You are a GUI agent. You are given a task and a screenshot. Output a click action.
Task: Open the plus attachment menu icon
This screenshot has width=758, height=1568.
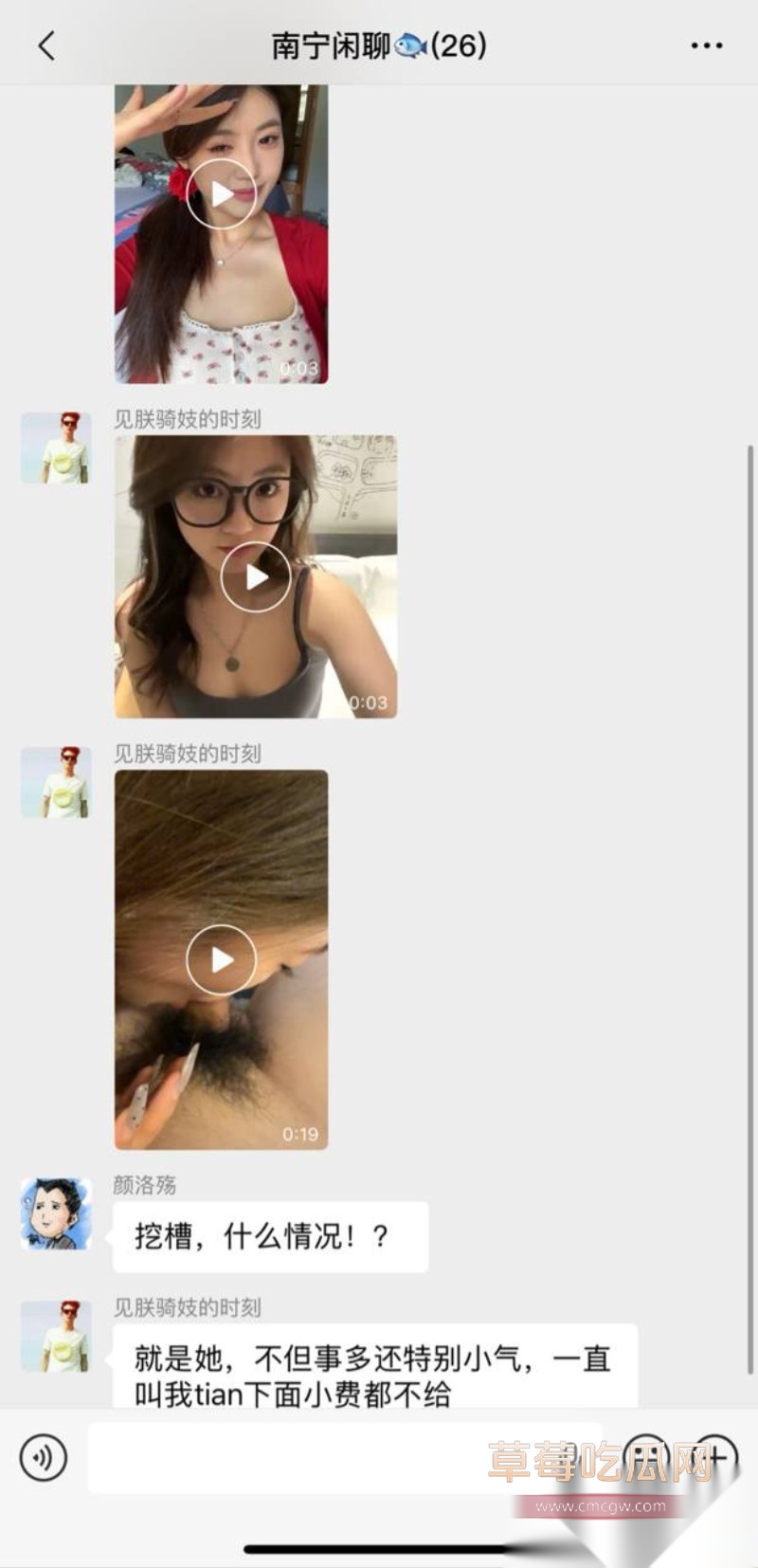[x=718, y=1455]
